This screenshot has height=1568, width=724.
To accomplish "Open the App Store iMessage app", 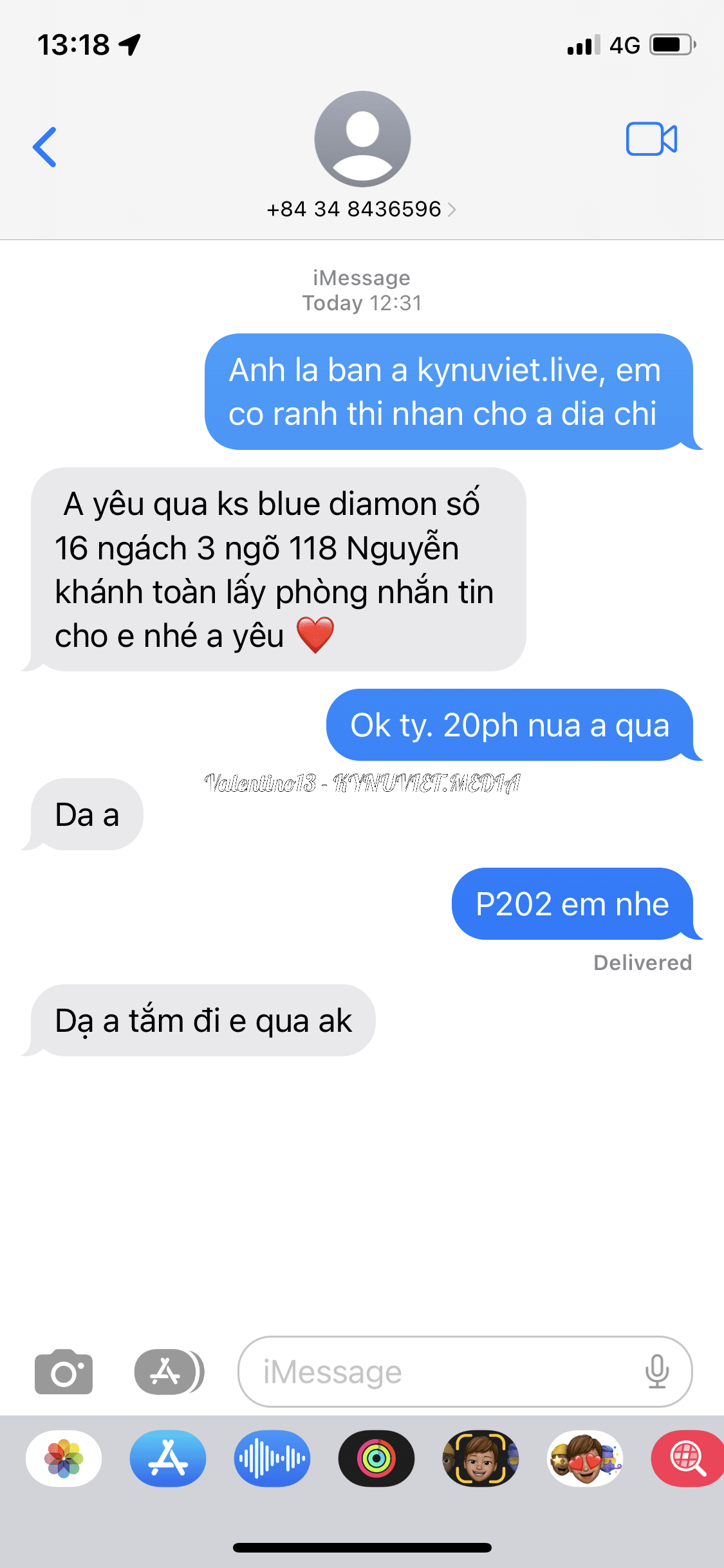I will (x=168, y=1459).
